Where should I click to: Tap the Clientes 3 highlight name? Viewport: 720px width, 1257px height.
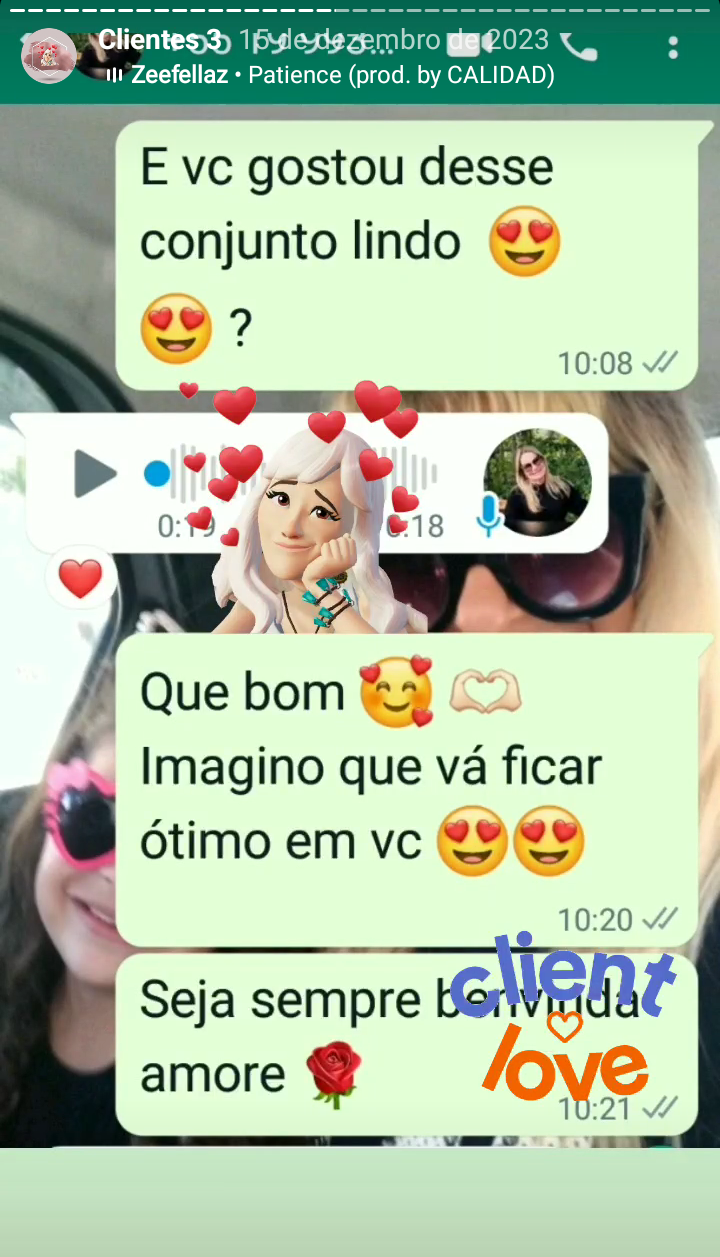pyautogui.click(x=160, y=40)
